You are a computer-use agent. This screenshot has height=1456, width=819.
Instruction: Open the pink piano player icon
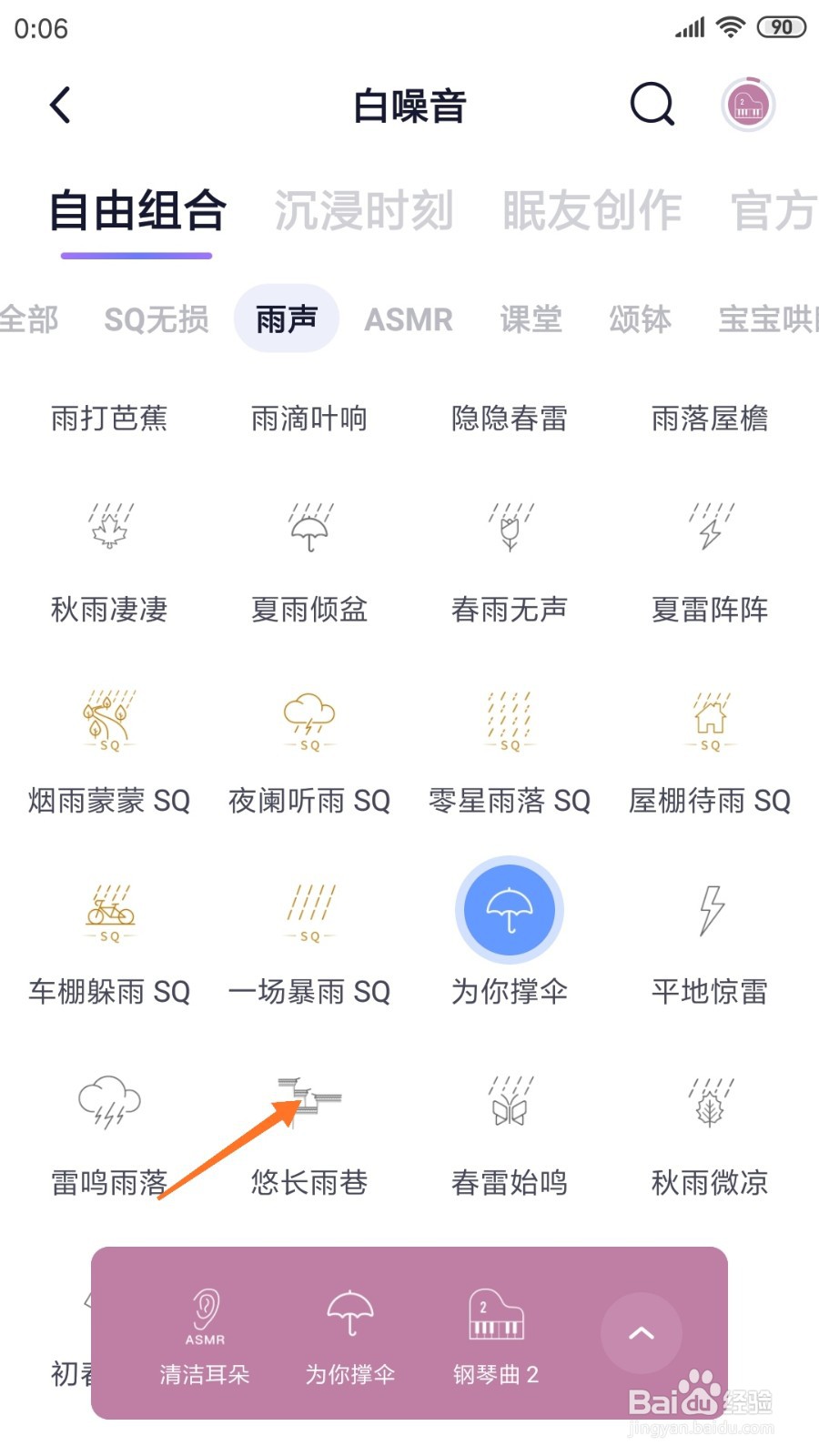[x=748, y=105]
